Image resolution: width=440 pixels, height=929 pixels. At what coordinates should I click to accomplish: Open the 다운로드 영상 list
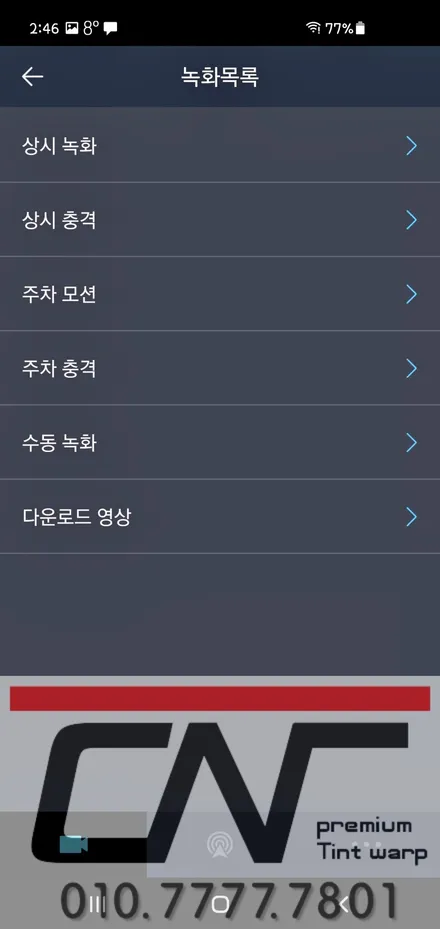220,517
